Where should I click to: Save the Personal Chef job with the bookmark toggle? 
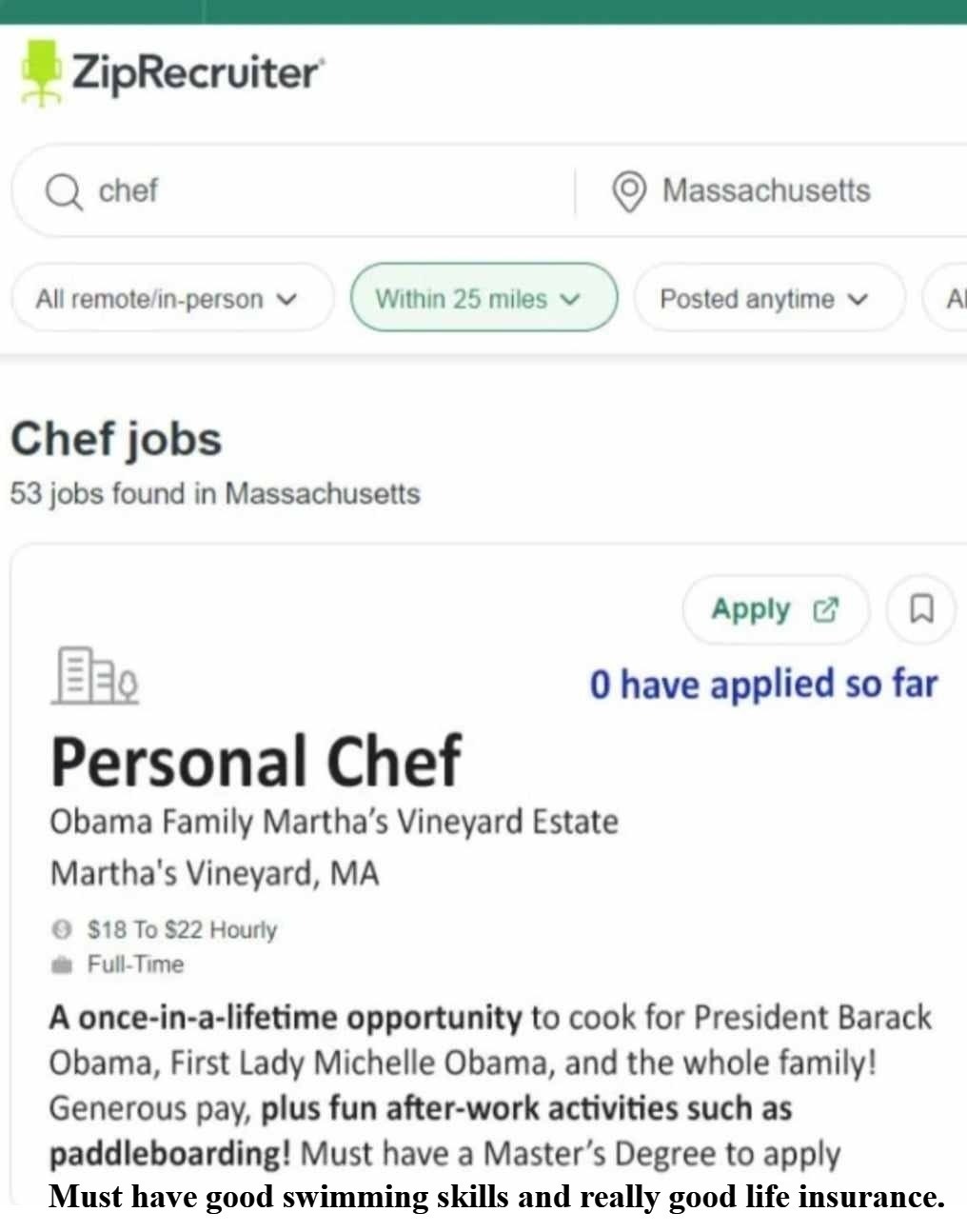[920, 609]
